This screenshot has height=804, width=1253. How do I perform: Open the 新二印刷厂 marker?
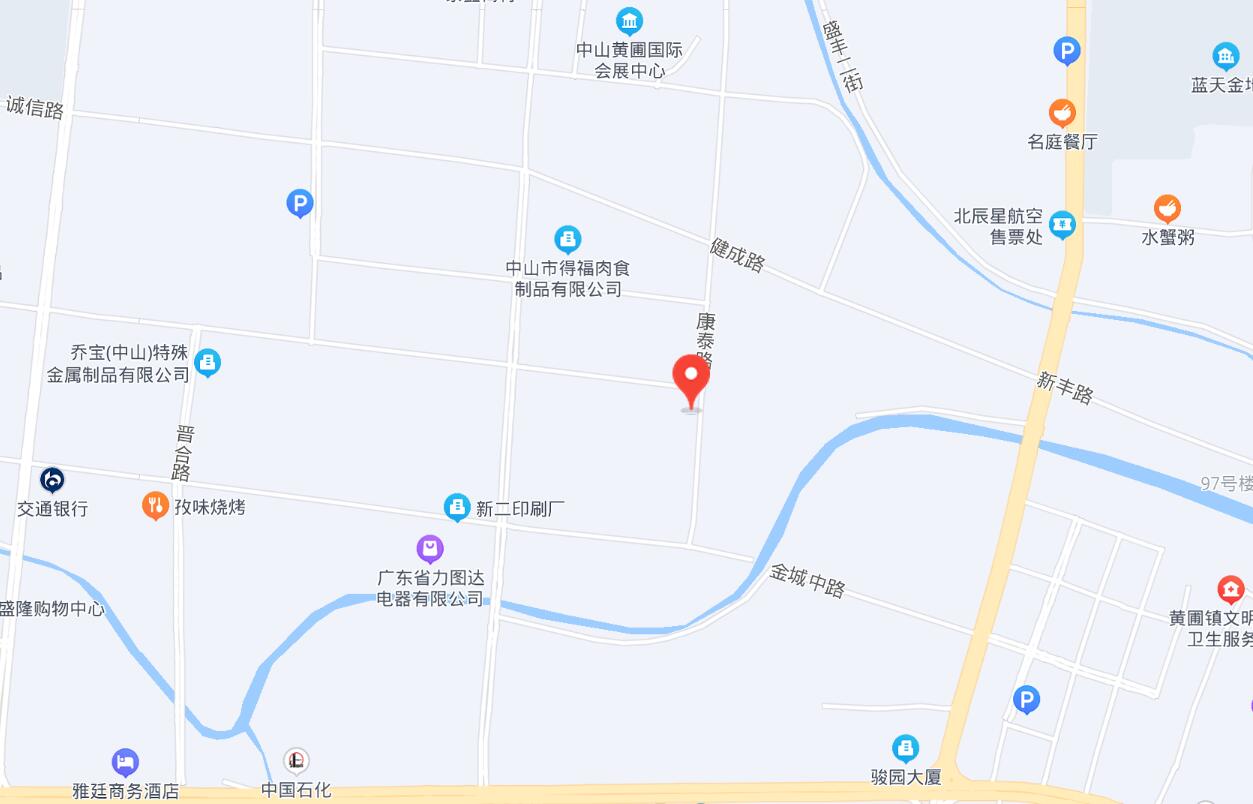pos(457,507)
